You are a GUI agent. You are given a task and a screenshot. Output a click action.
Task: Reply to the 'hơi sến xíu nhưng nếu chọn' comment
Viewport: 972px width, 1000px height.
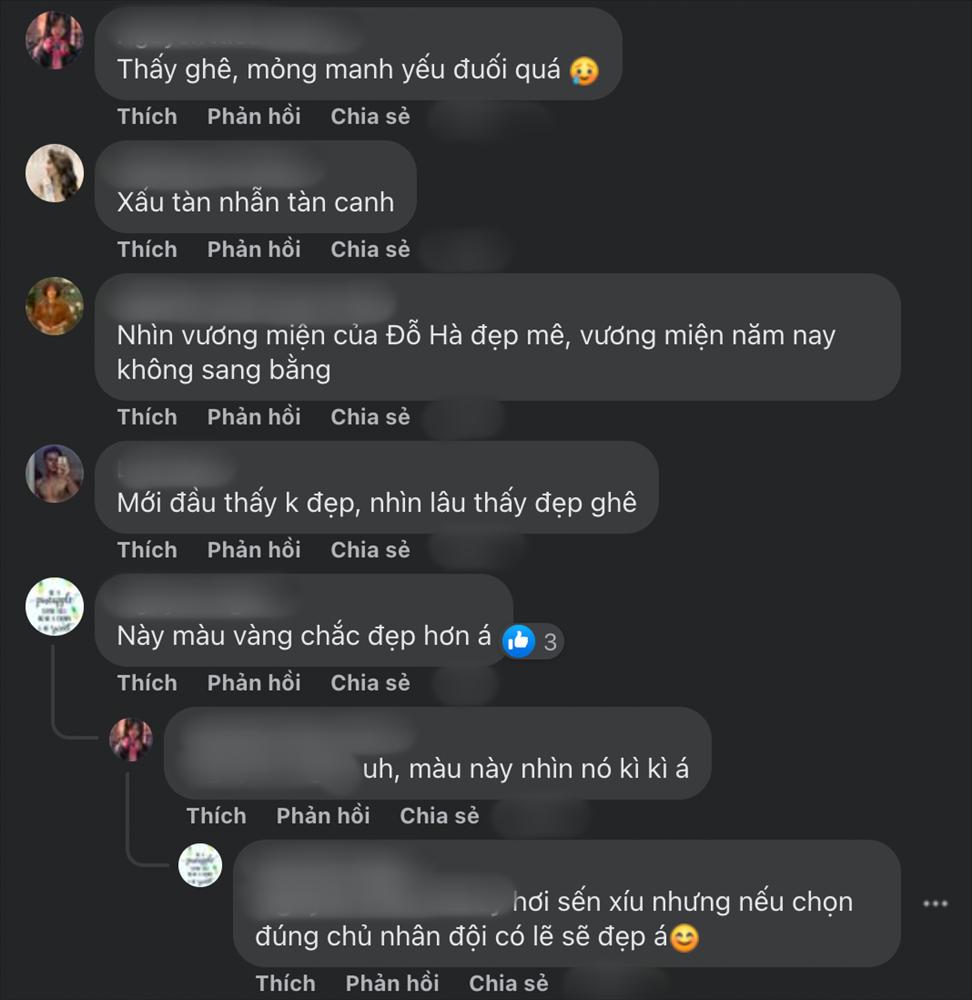coord(392,983)
